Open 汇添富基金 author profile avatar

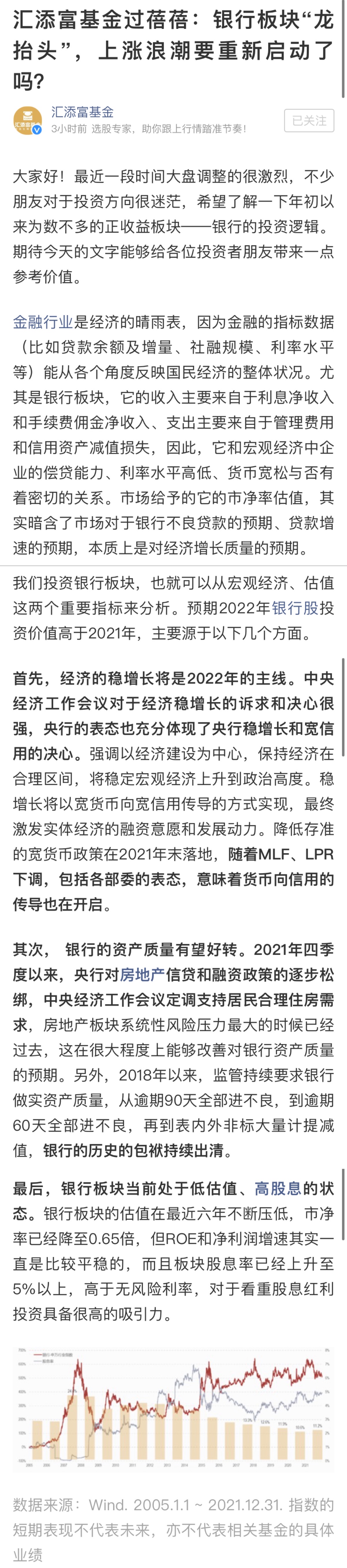pyautogui.click(x=27, y=120)
